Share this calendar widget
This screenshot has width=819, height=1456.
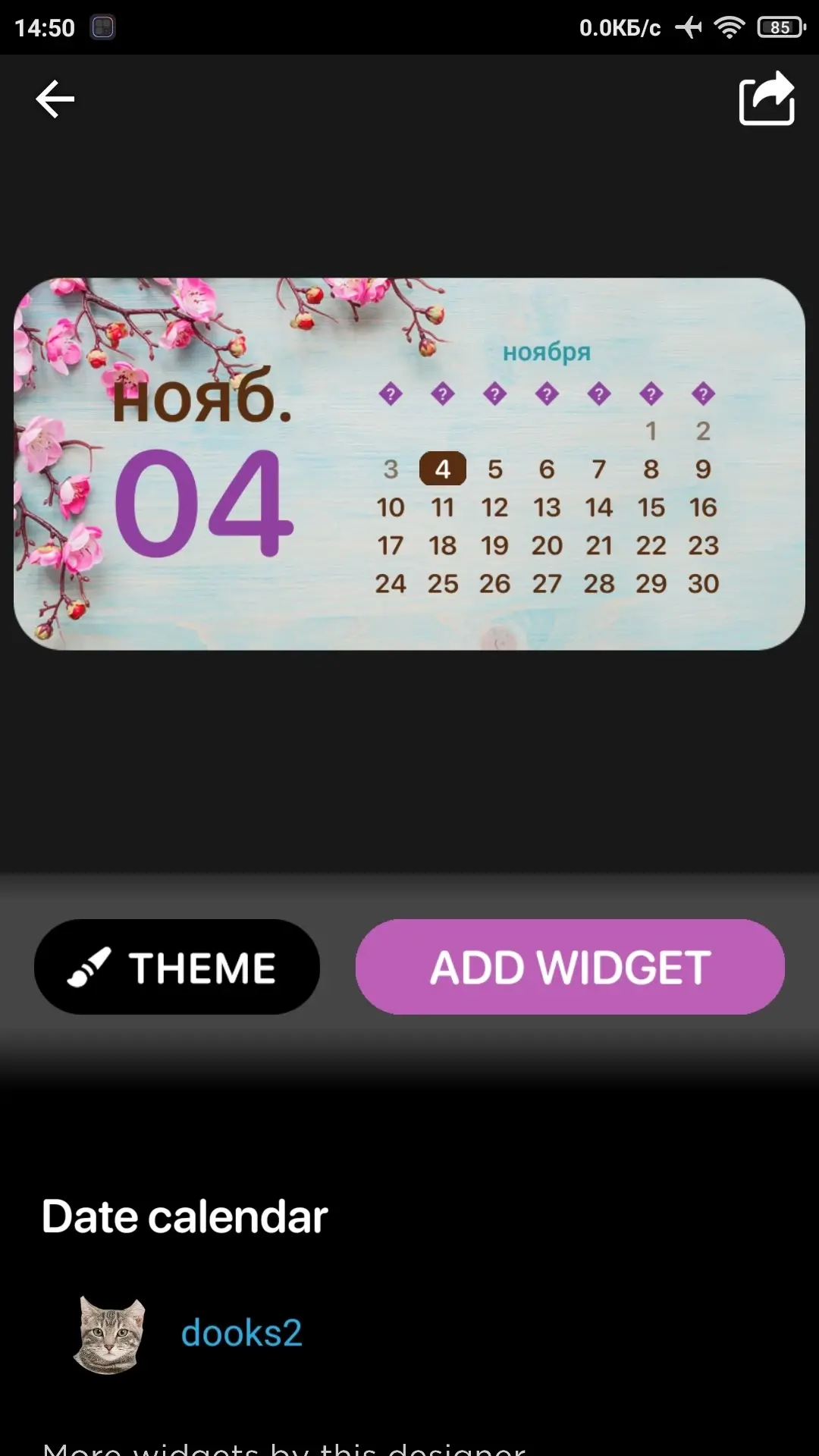(767, 99)
